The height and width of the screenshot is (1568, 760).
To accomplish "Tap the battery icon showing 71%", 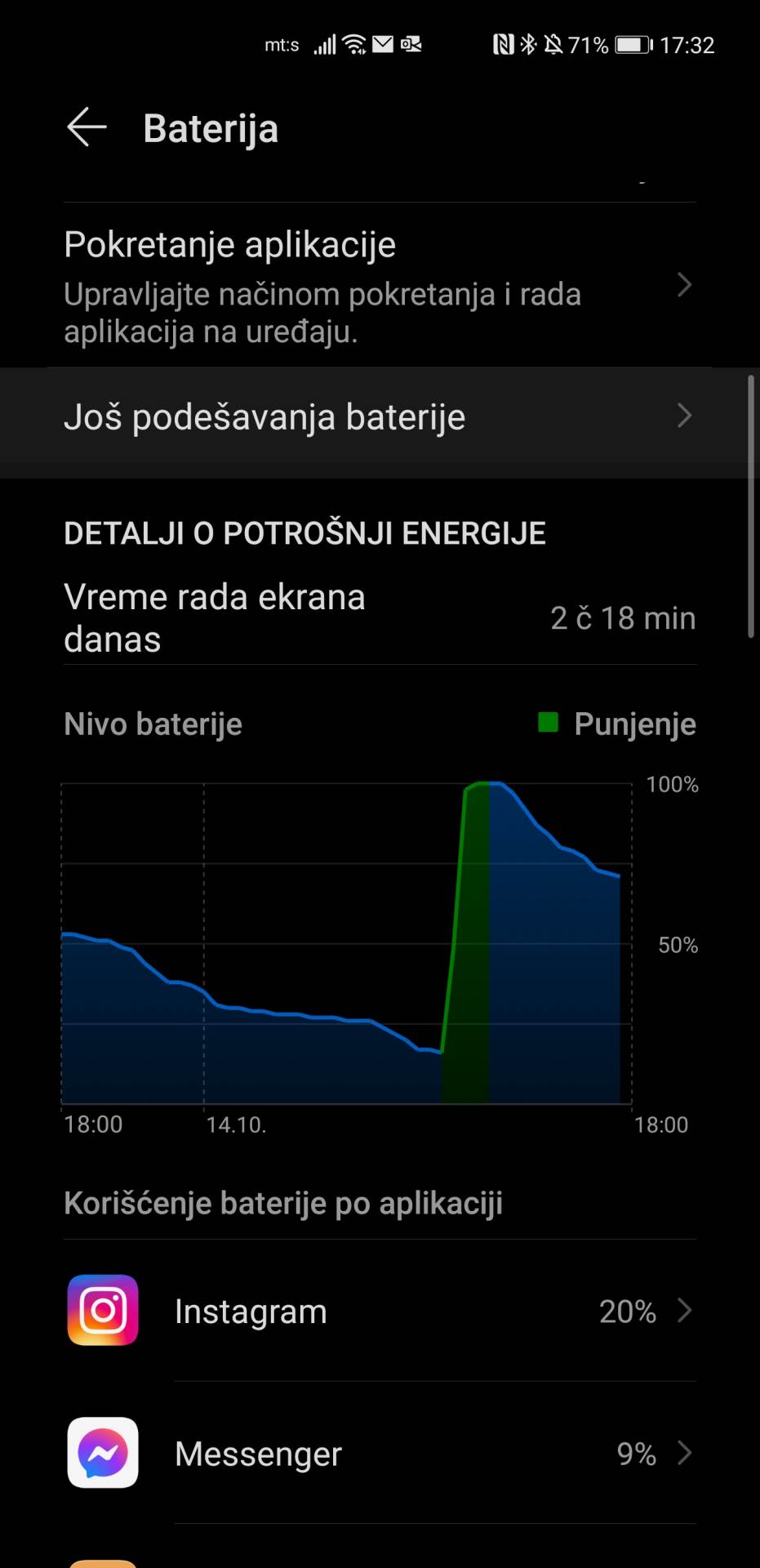I will (633, 44).
